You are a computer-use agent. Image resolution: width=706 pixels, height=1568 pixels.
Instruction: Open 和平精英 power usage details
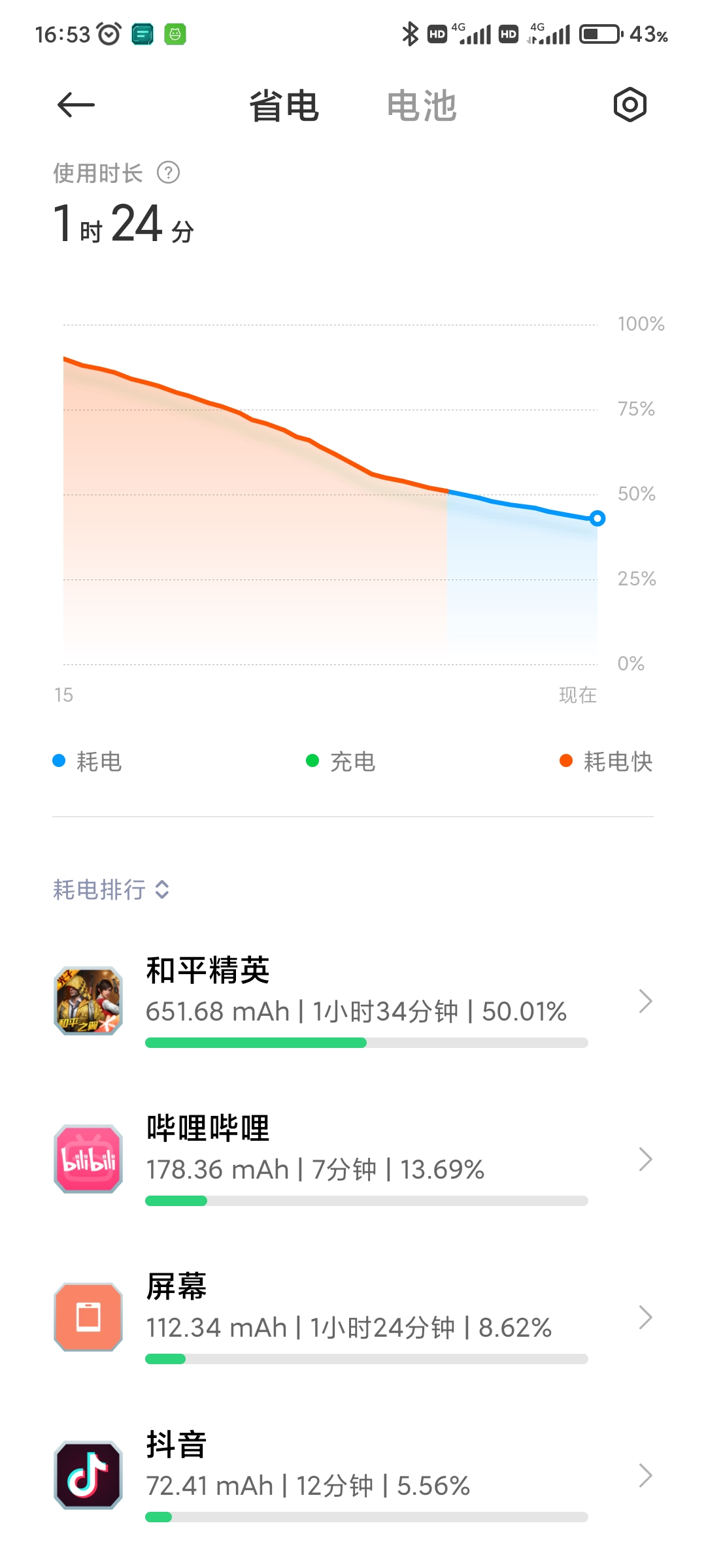coord(353,1001)
